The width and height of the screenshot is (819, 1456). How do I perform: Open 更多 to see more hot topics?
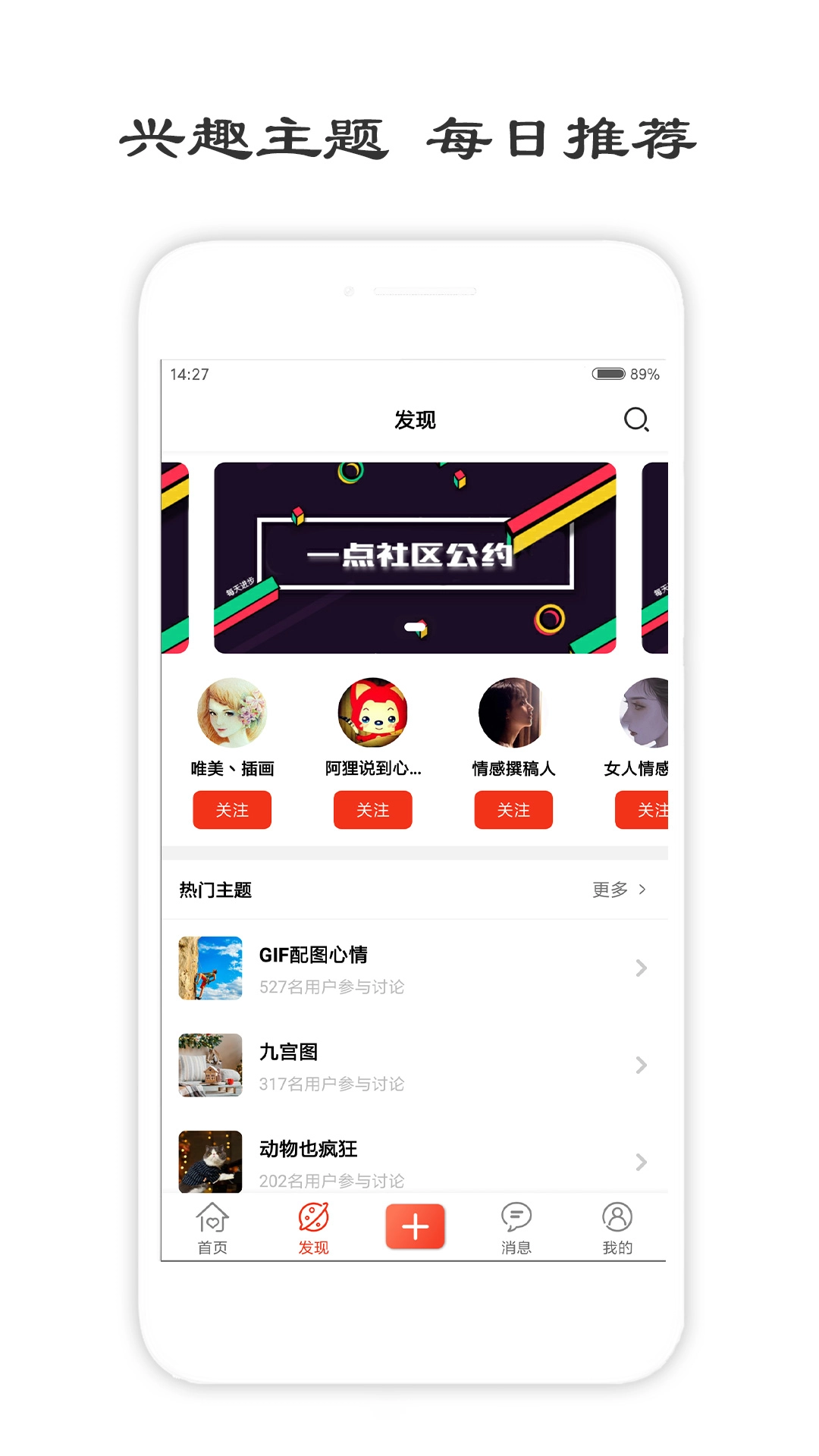(614, 890)
